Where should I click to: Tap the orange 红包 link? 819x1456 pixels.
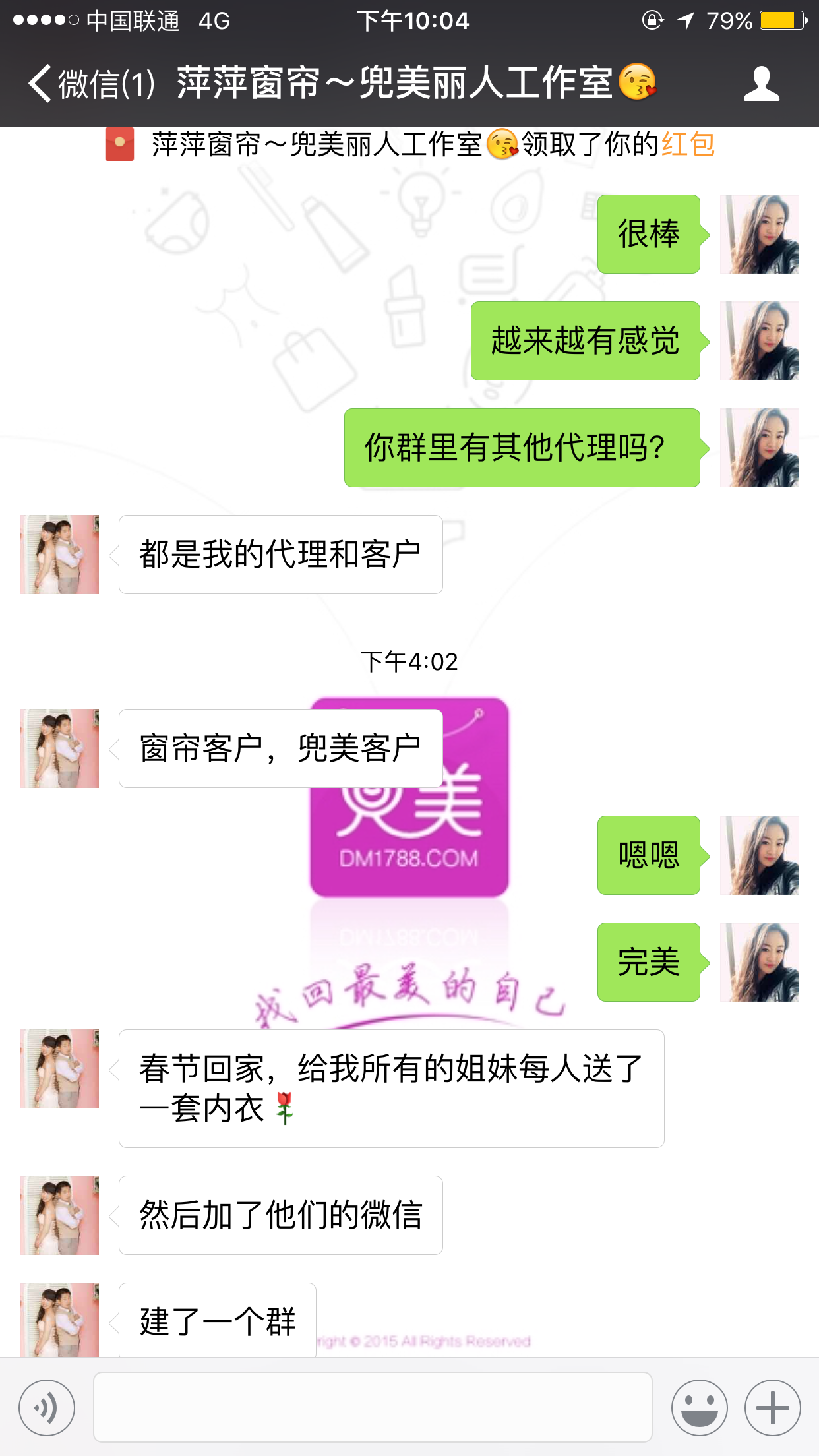pos(688,144)
